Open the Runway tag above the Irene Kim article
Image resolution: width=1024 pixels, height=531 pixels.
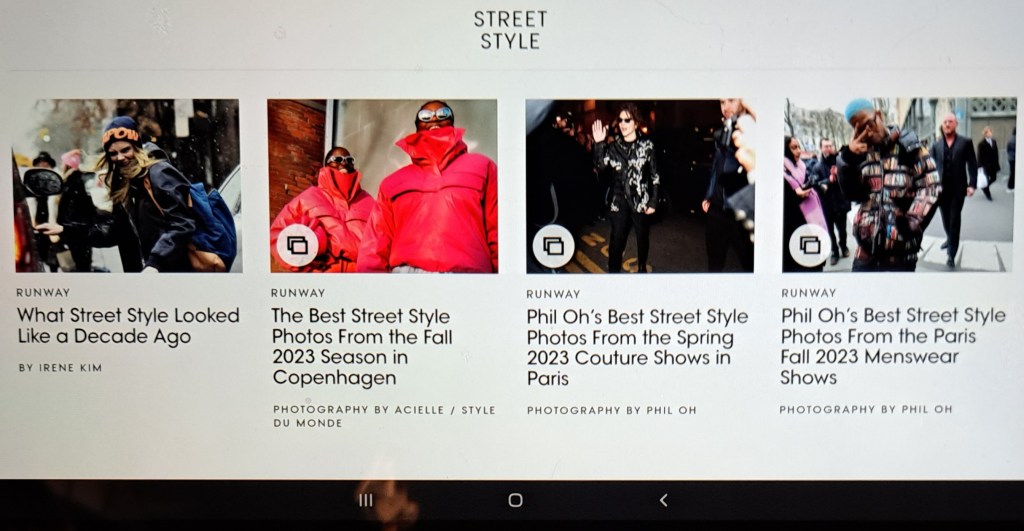[x=43, y=293]
